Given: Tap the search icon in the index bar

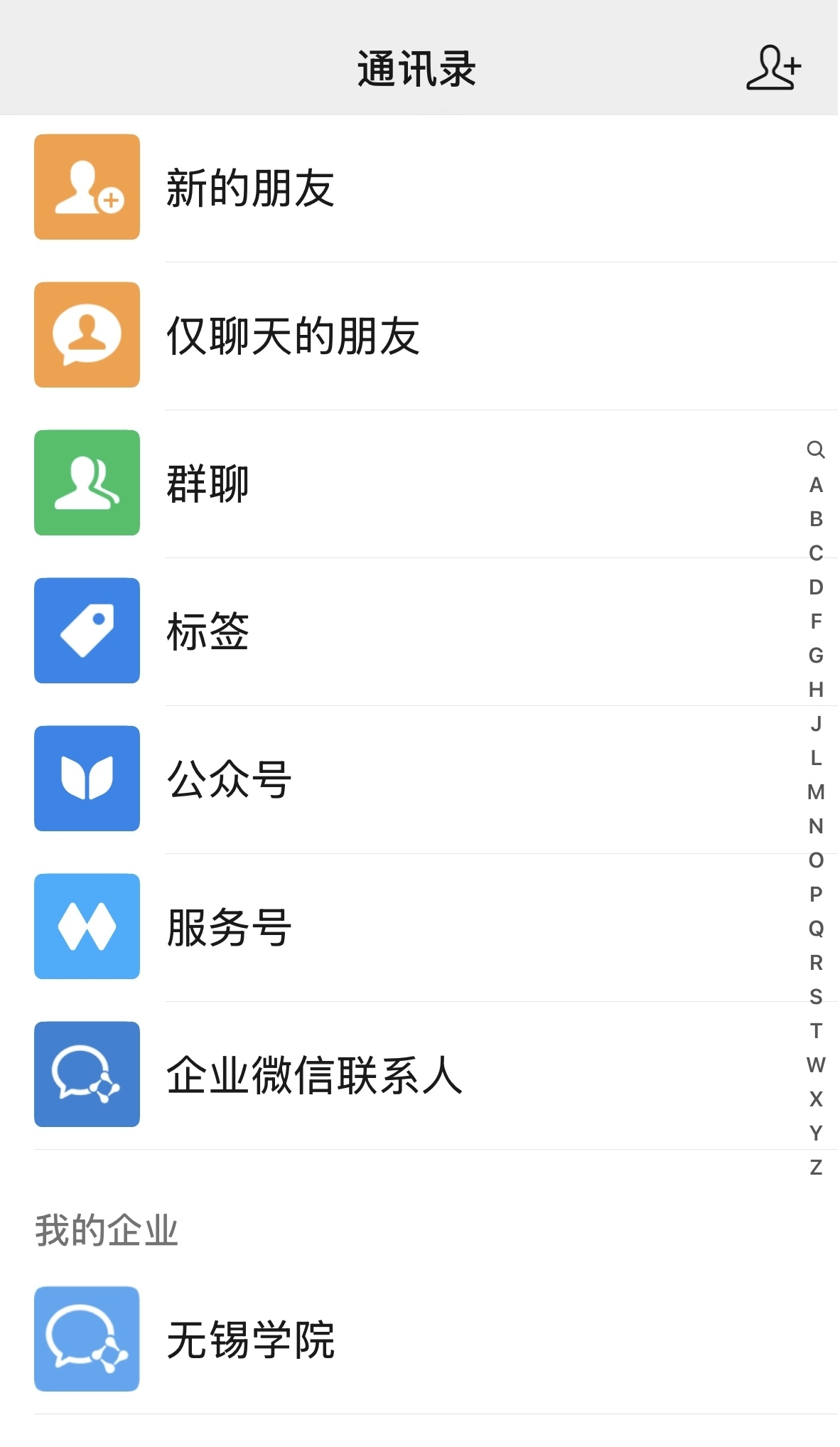Looking at the screenshot, I should pyautogui.click(x=816, y=449).
